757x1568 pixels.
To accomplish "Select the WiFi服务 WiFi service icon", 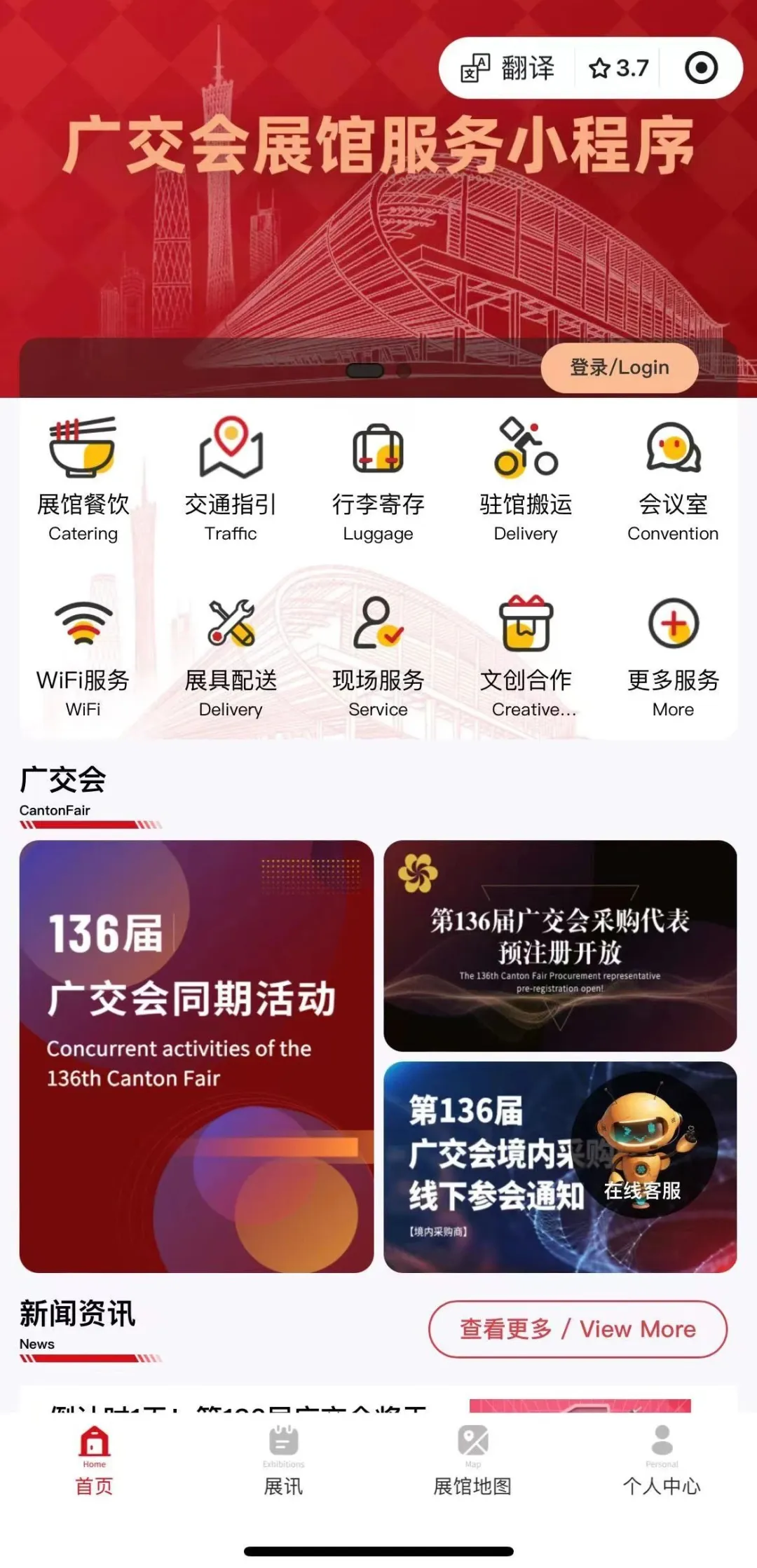I will pyautogui.click(x=83, y=652).
